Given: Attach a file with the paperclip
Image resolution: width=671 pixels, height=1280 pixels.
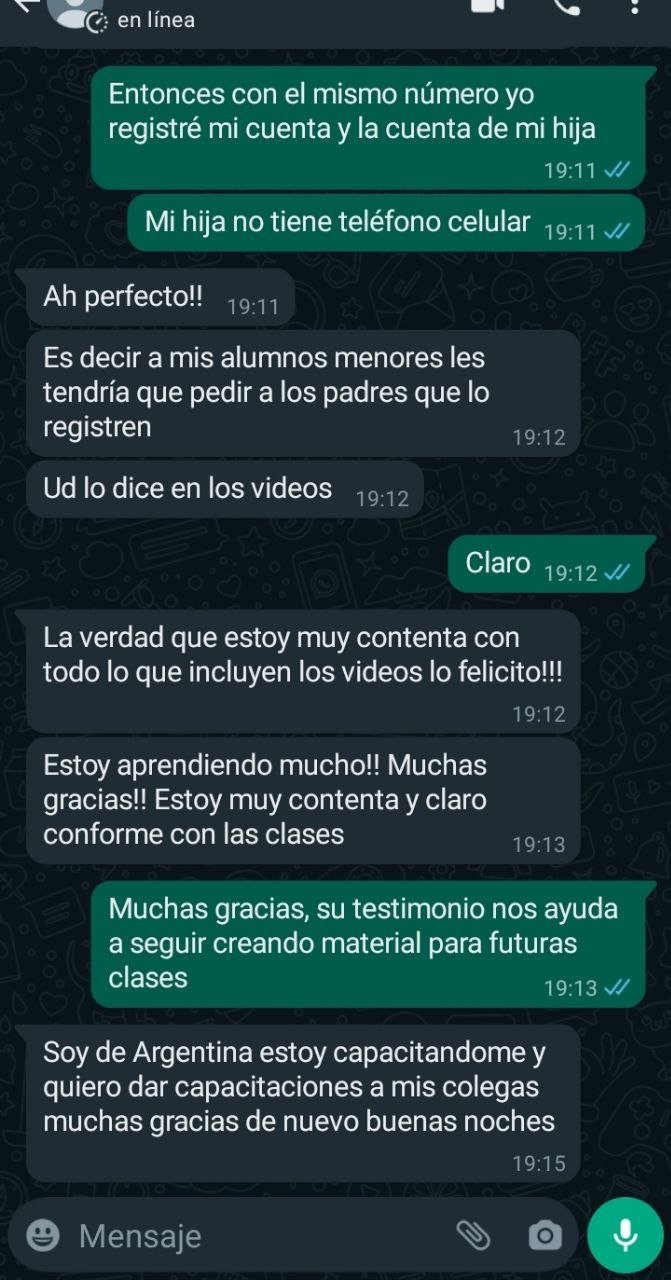Looking at the screenshot, I should click(472, 1236).
